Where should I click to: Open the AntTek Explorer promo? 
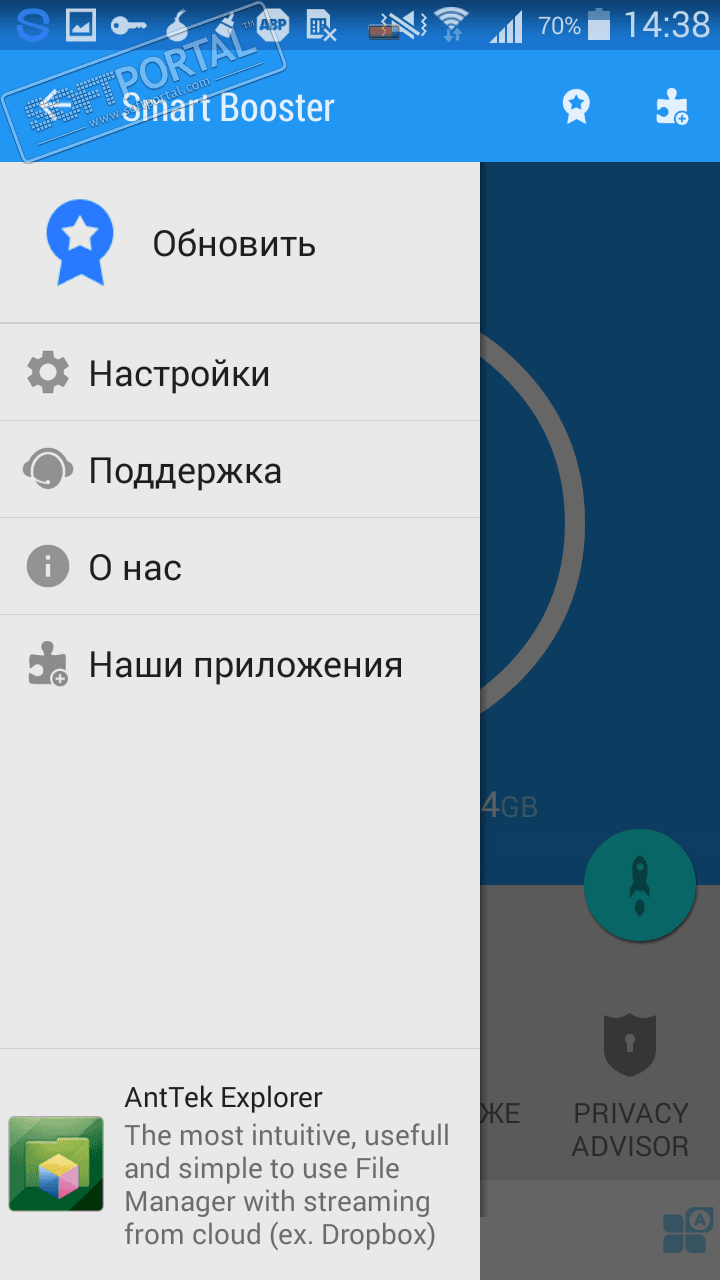pos(240,1165)
